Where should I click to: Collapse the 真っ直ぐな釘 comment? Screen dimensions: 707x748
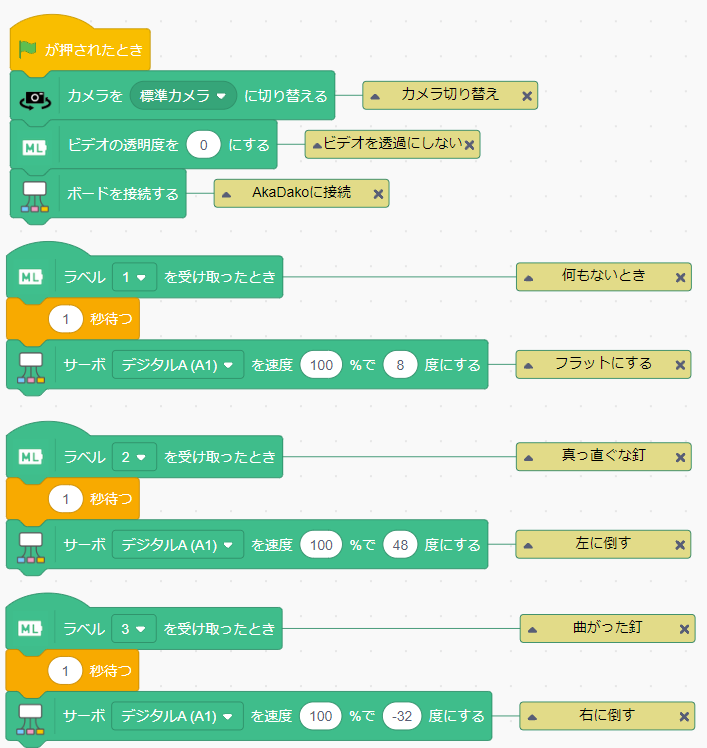528,459
